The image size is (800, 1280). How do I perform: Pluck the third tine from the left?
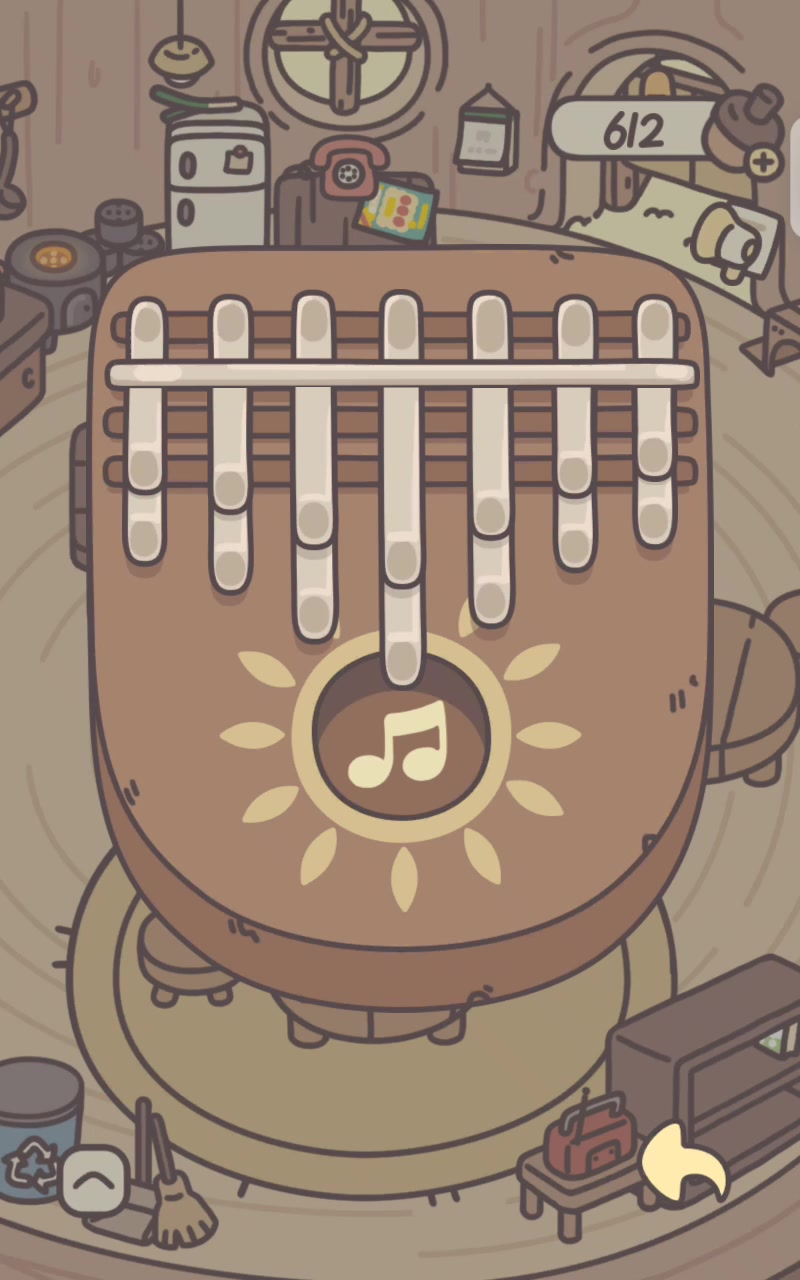314,466
